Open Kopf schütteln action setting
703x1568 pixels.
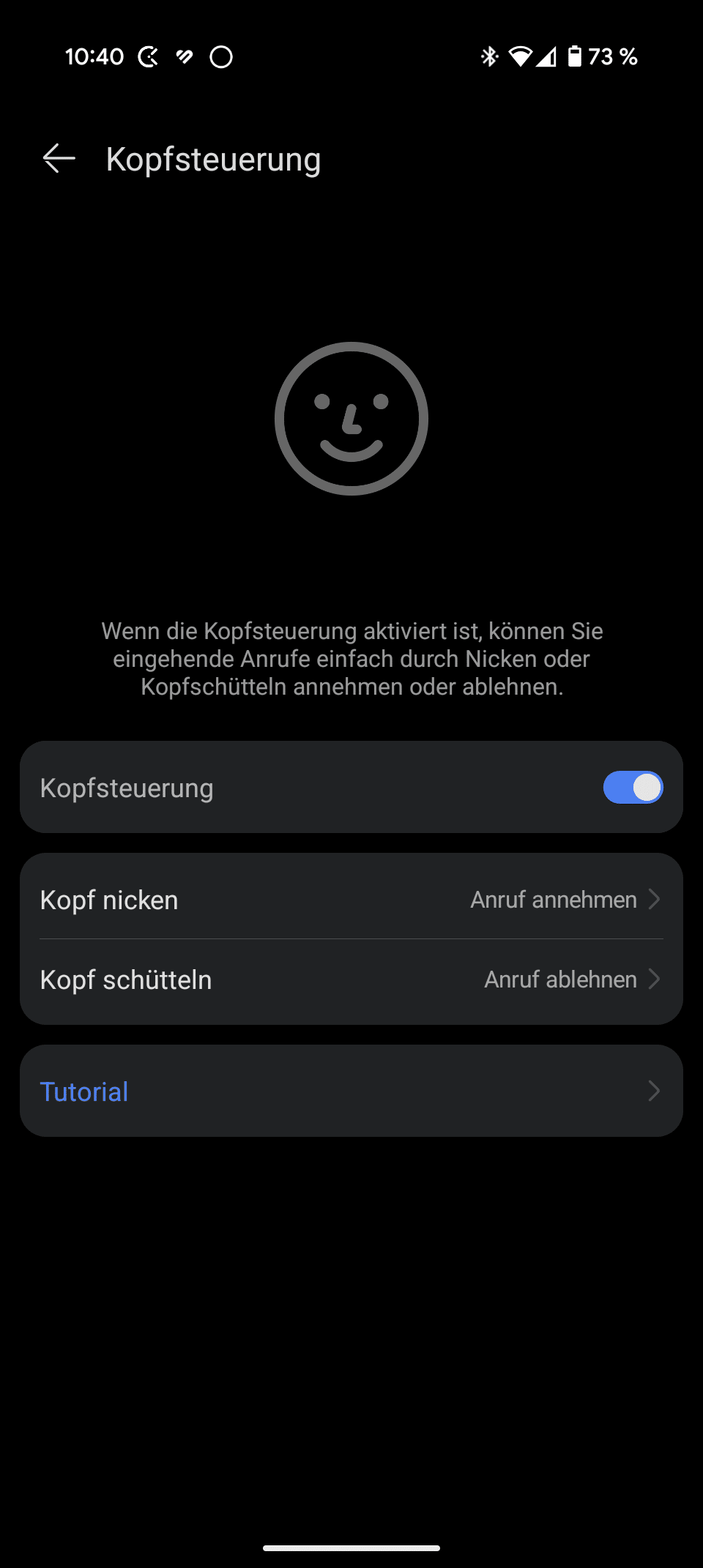pyautogui.click(x=351, y=979)
